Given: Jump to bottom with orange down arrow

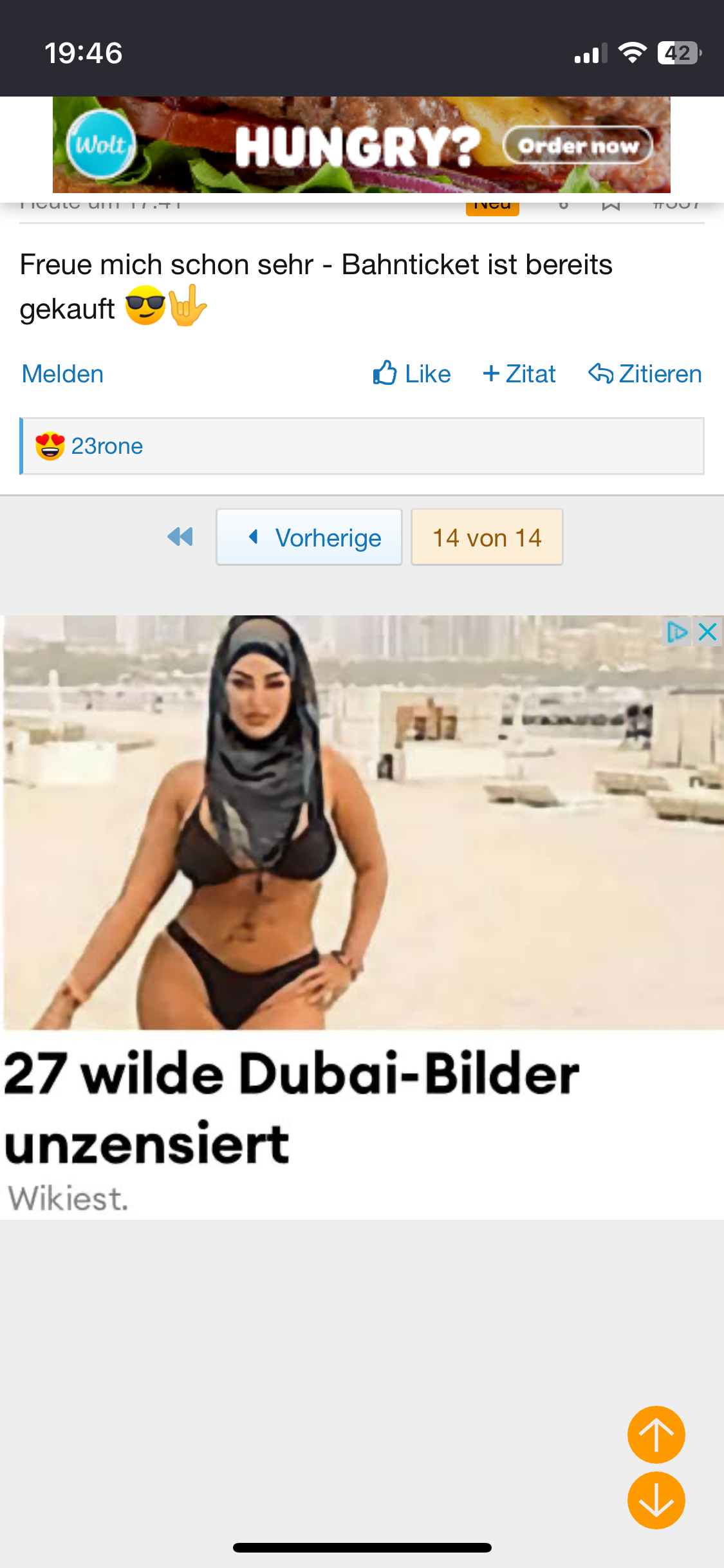Looking at the screenshot, I should (656, 1500).
